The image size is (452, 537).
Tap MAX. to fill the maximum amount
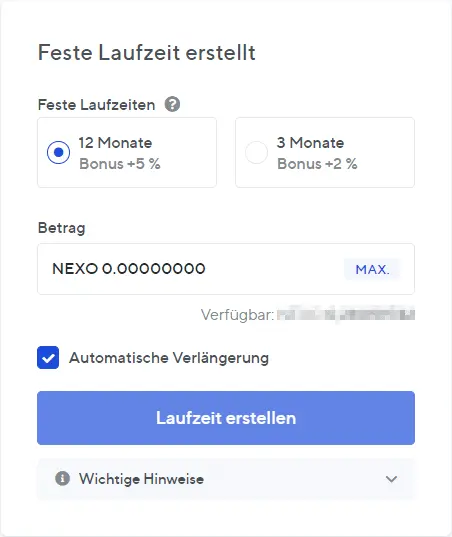point(372,269)
